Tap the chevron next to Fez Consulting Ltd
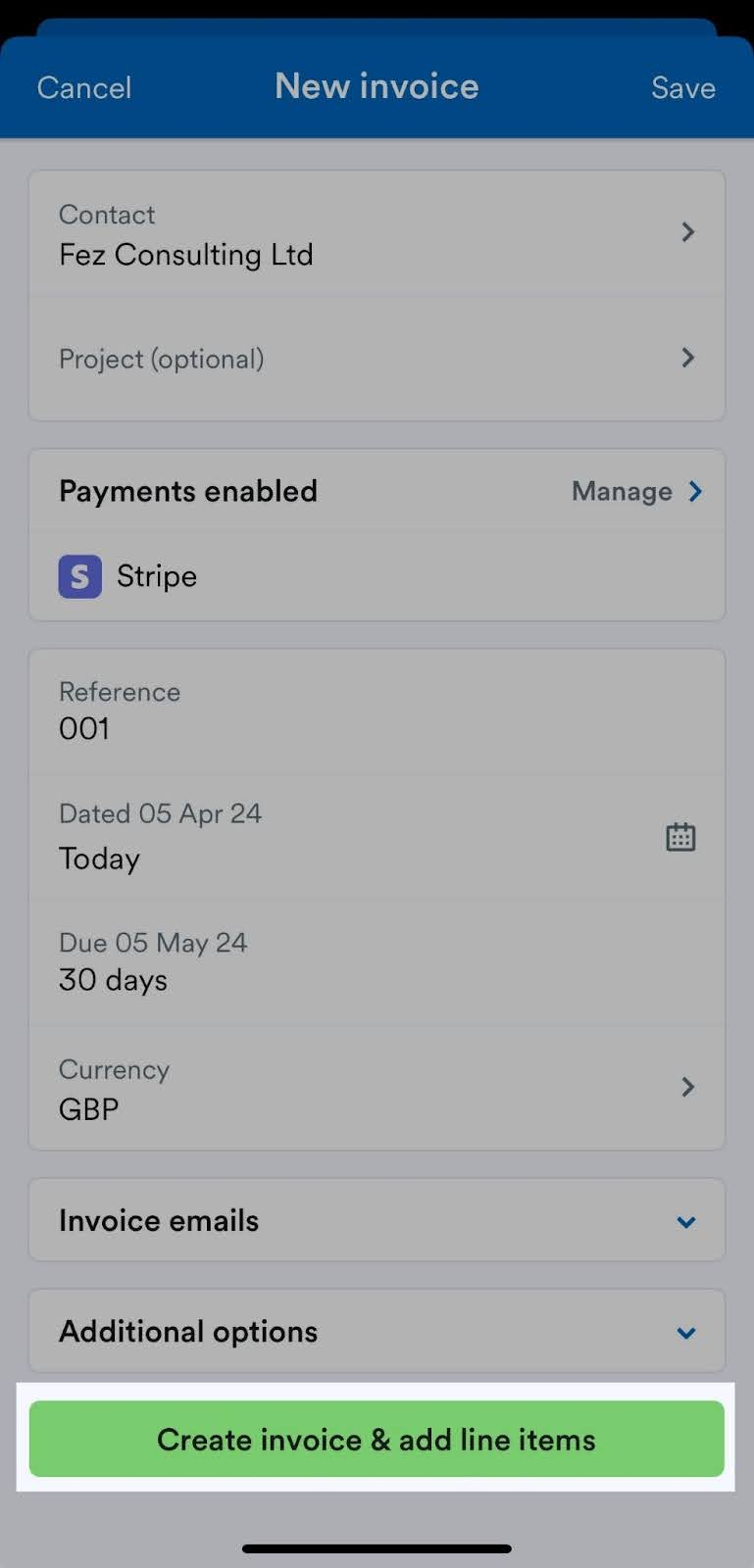The height and width of the screenshot is (1568, 754). click(x=687, y=232)
